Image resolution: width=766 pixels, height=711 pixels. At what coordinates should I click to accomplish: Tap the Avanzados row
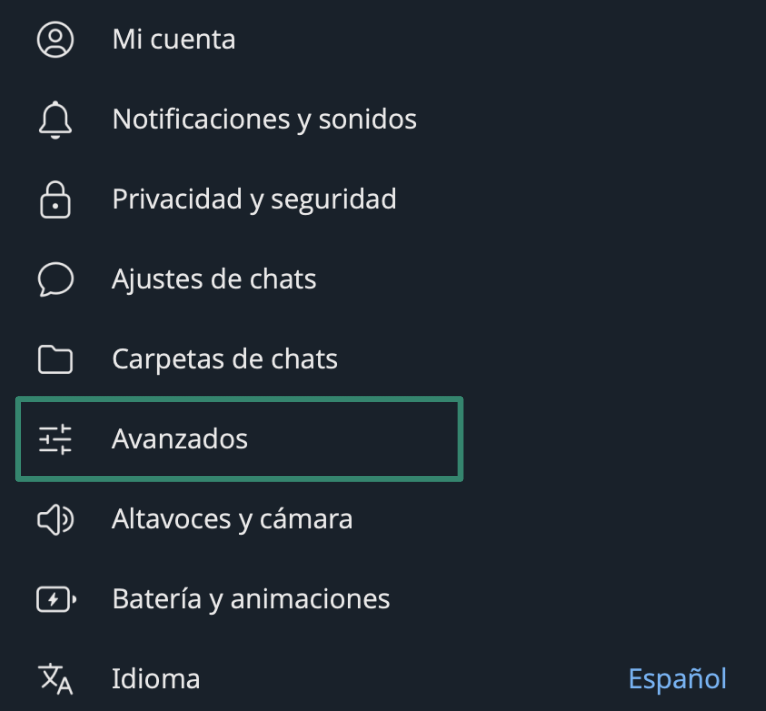pyautogui.click(x=180, y=439)
